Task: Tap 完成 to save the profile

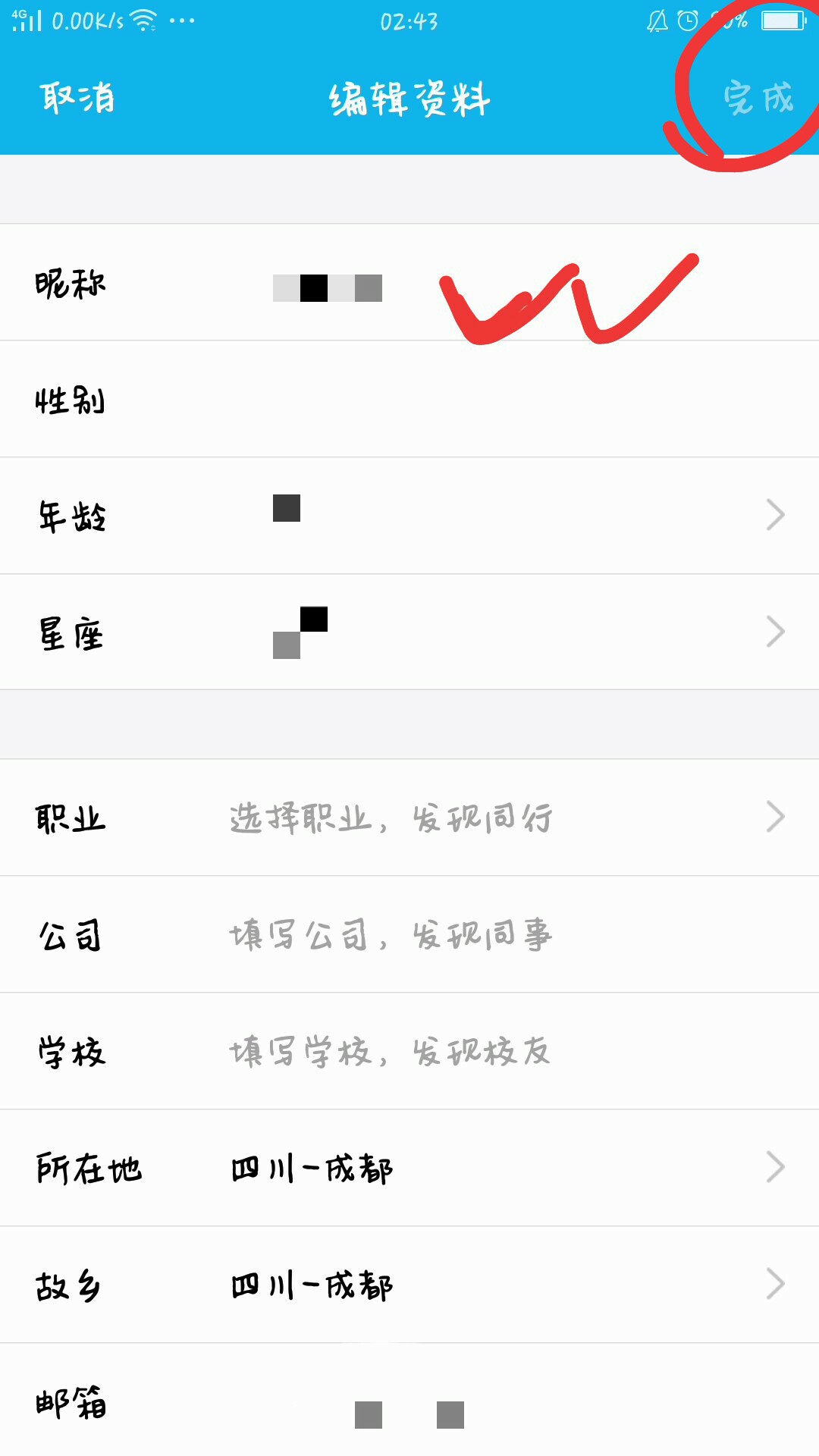Action: 758,99
